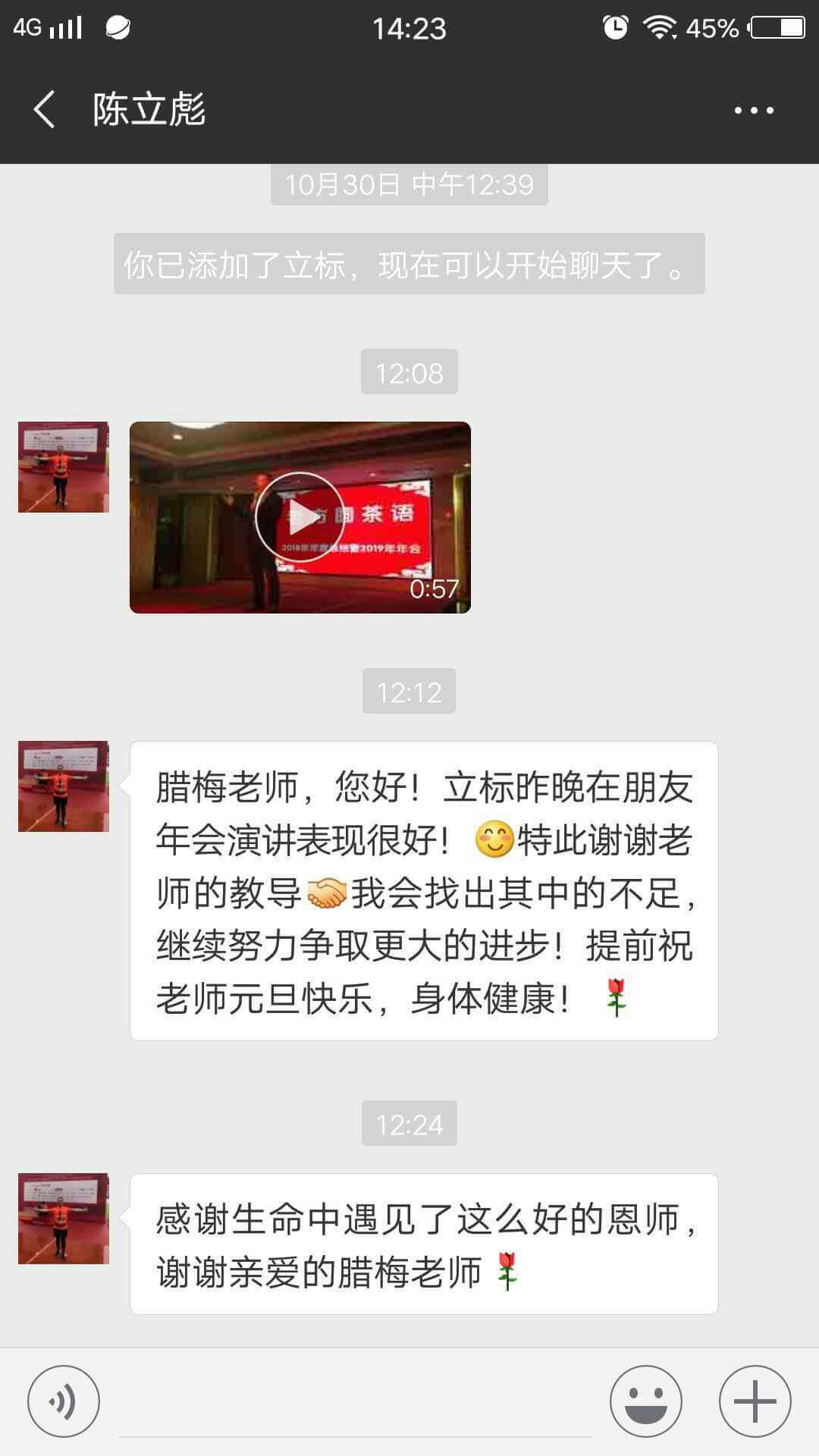Switch to voice message input
Image resolution: width=819 pixels, height=1456 pixels.
pyautogui.click(x=64, y=1401)
